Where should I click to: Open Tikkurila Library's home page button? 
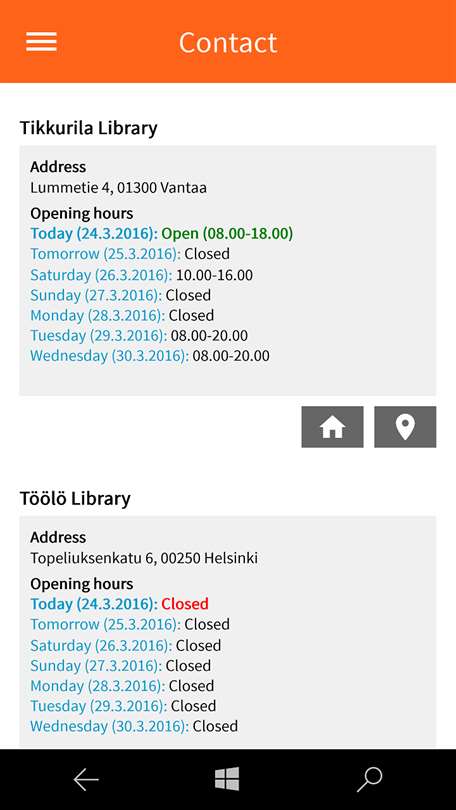point(332,427)
